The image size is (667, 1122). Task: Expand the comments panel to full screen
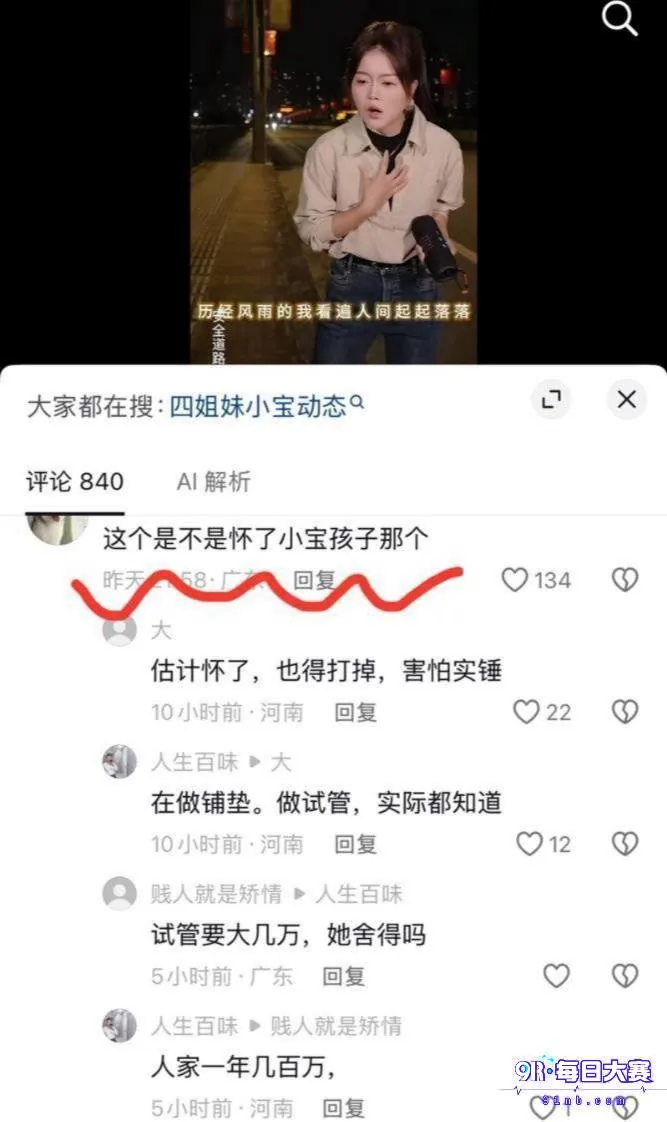click(x=550, y=399)
